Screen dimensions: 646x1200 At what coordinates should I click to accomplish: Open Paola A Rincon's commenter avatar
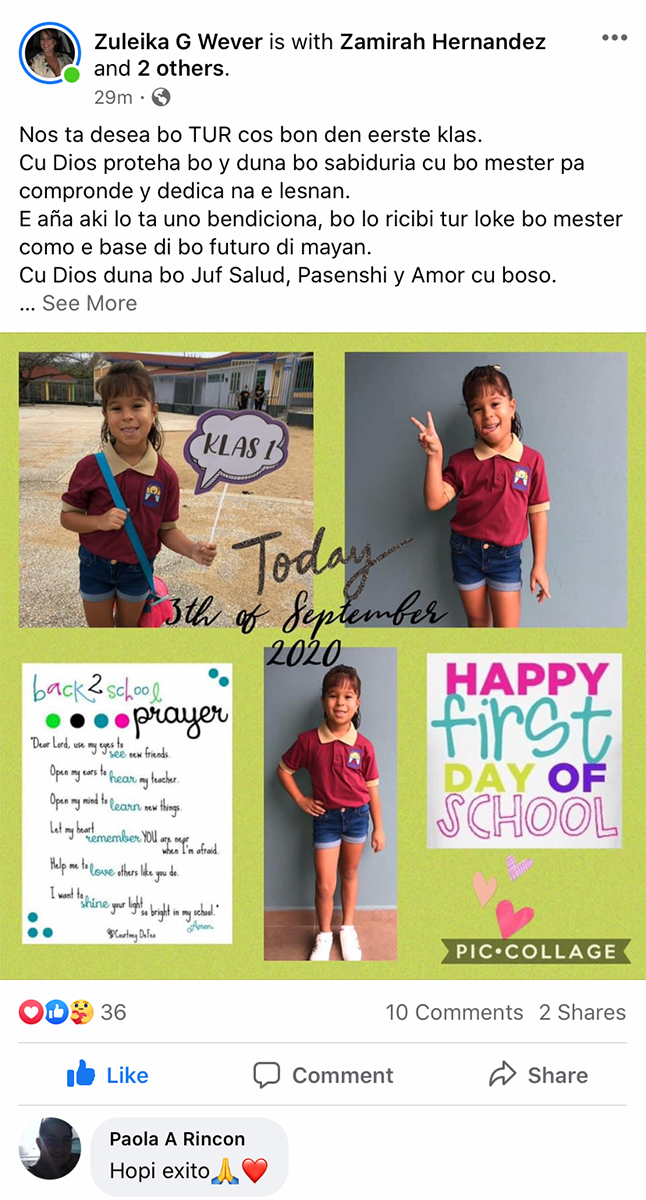click(50, 1148)
